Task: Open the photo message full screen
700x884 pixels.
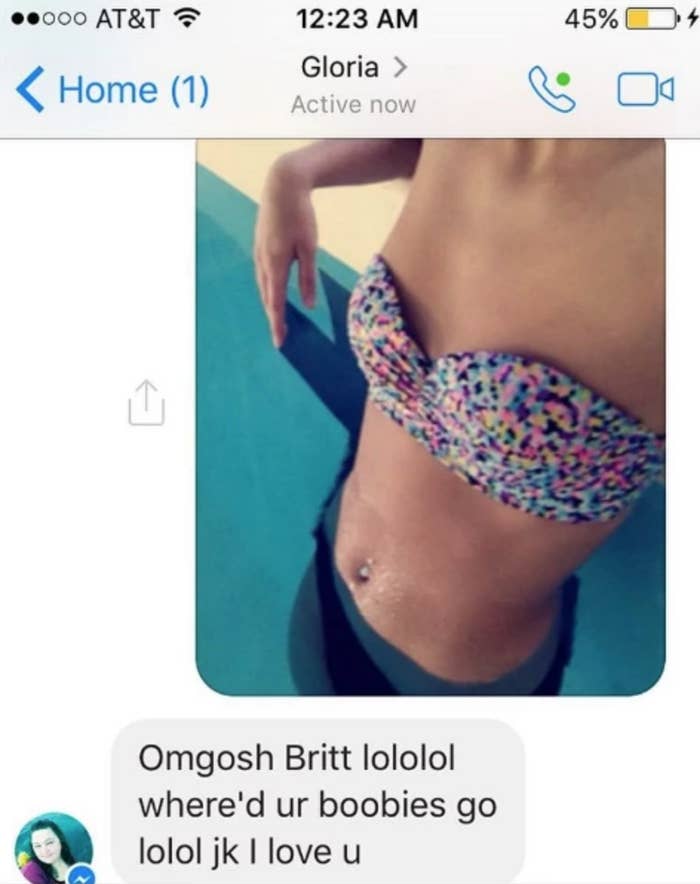Action: click(x=430, y=415)
